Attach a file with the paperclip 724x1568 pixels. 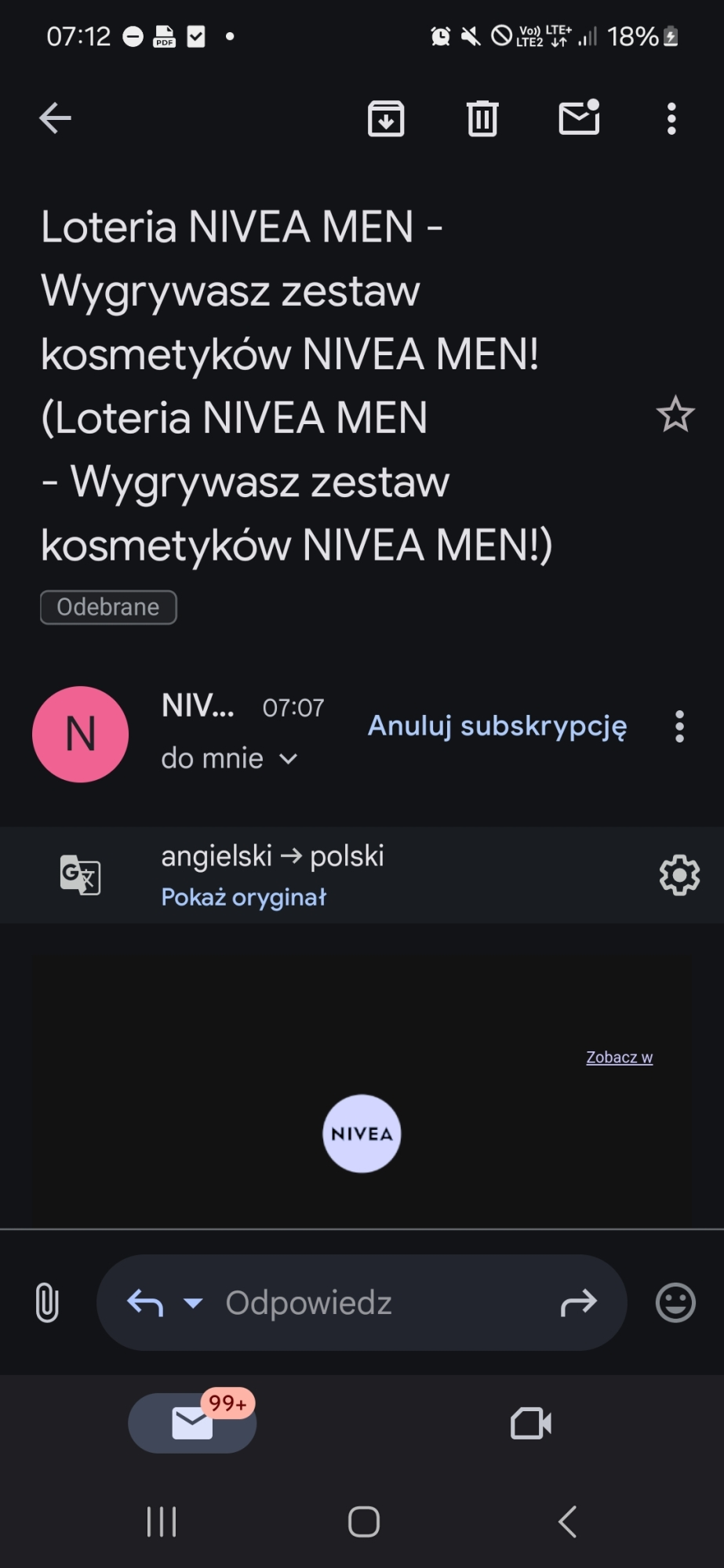pyautogui.click(x=47, y=1303)
